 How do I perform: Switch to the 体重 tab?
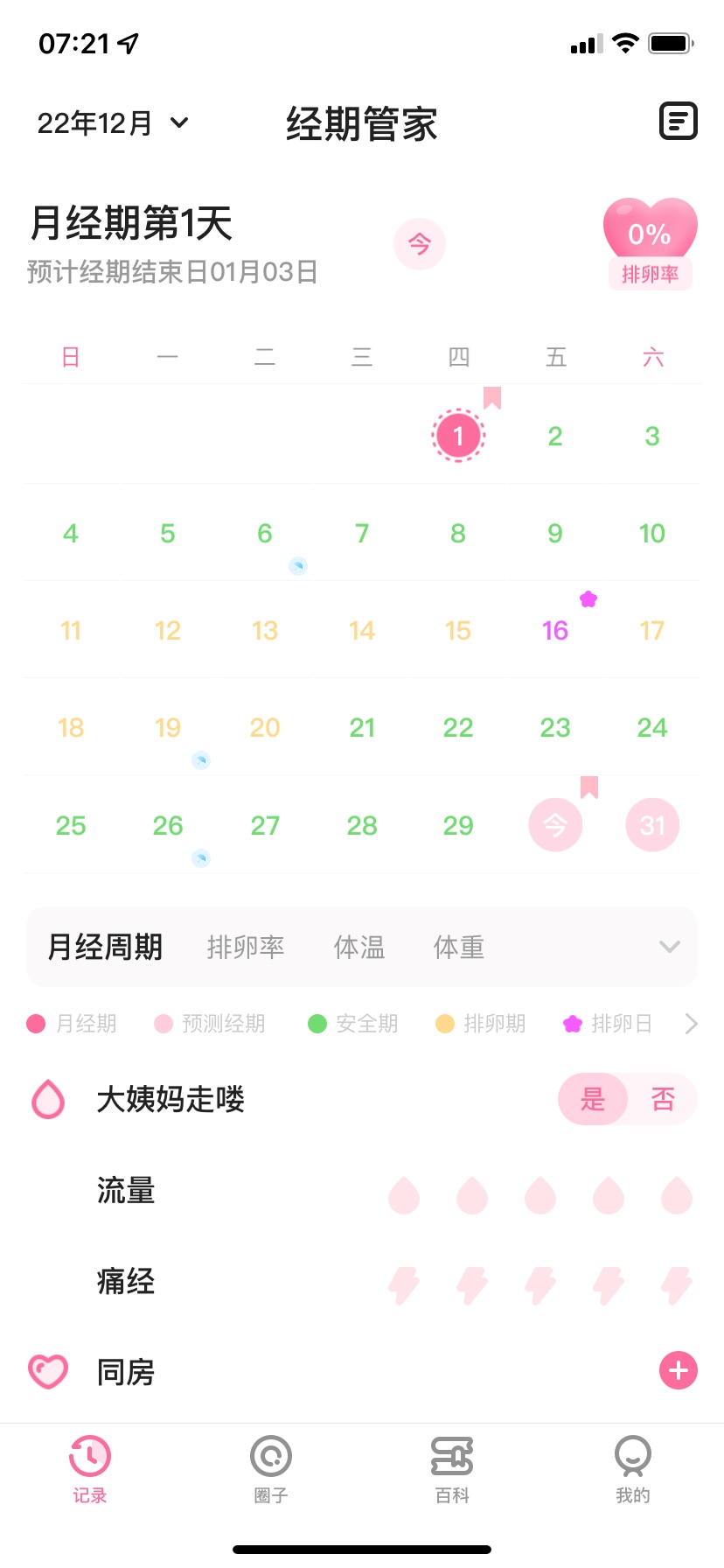[x=459, y=947]
